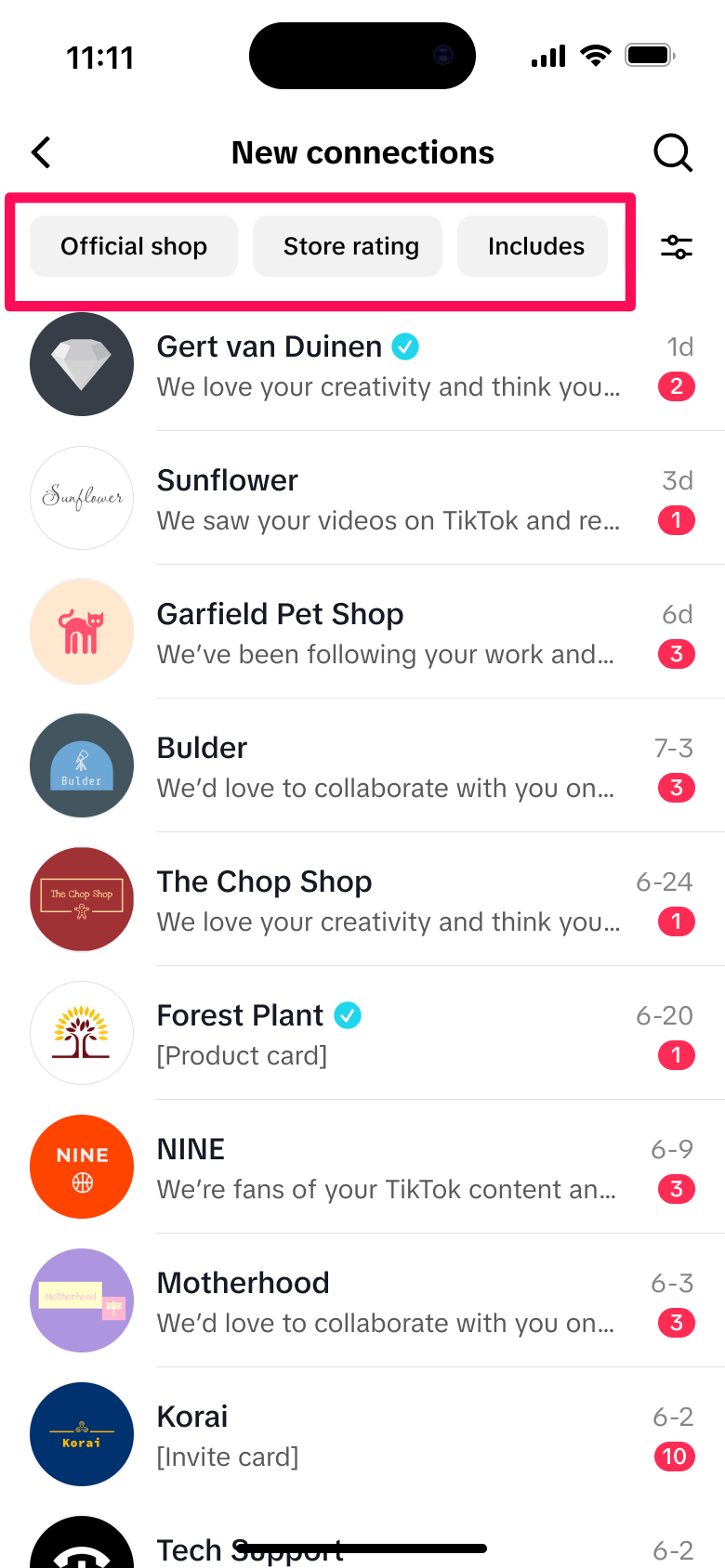The width and height of the screenshot is (725, 1568).
Task: Apply the Store rating filter chip
Action: (350, 246)
